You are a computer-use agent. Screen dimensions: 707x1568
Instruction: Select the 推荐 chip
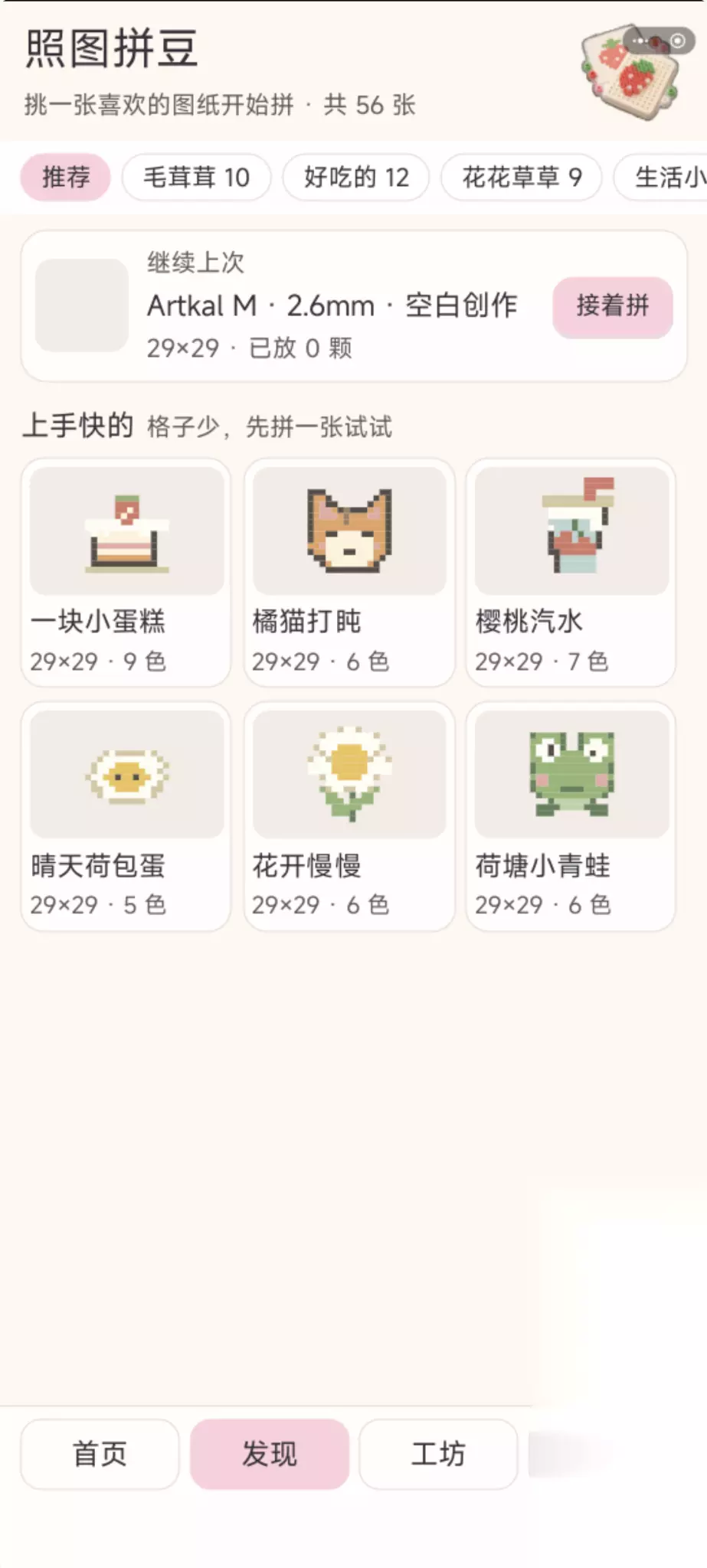(x=66, y=178)
